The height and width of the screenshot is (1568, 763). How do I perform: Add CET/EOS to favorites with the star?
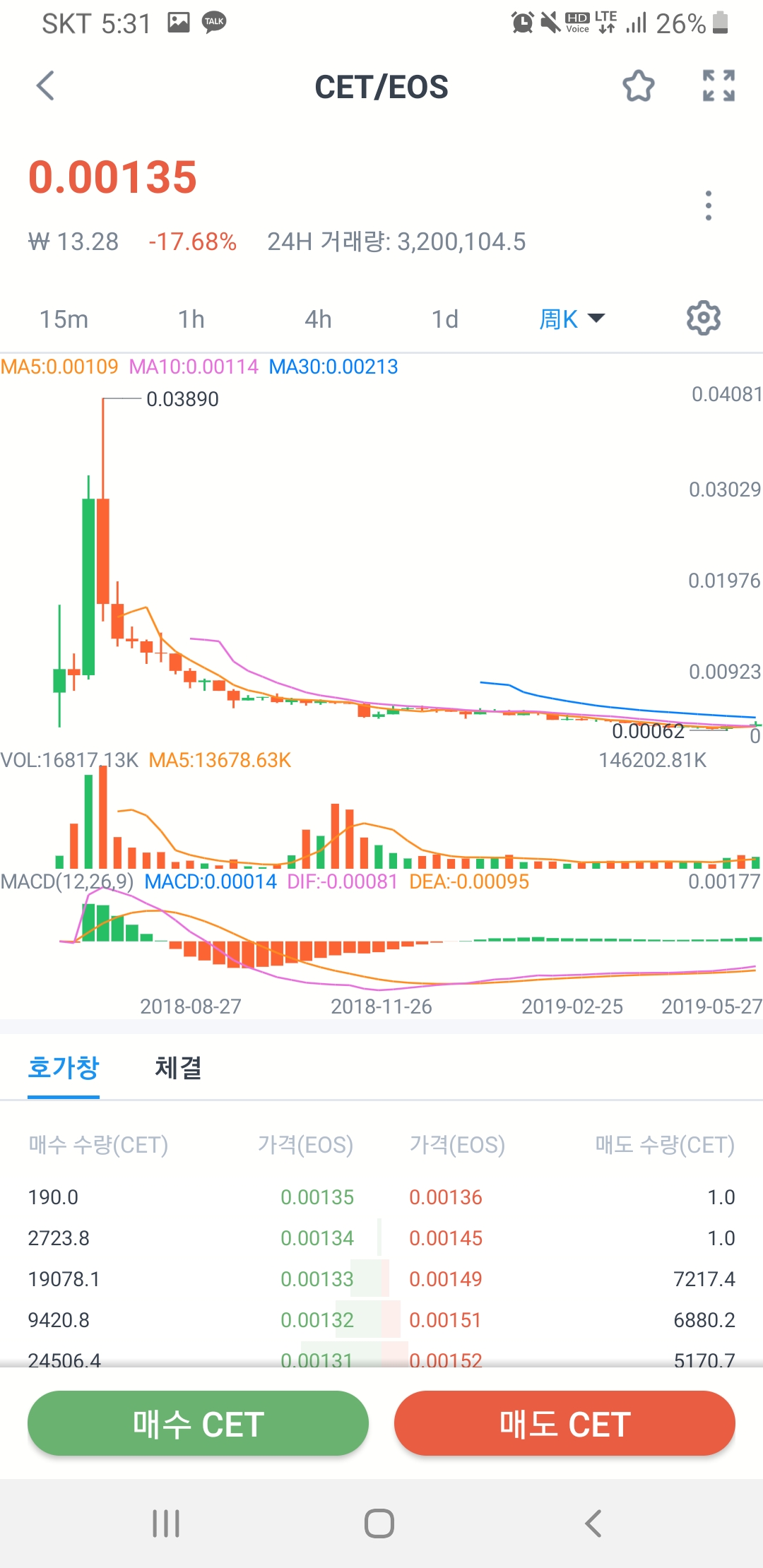638,86
